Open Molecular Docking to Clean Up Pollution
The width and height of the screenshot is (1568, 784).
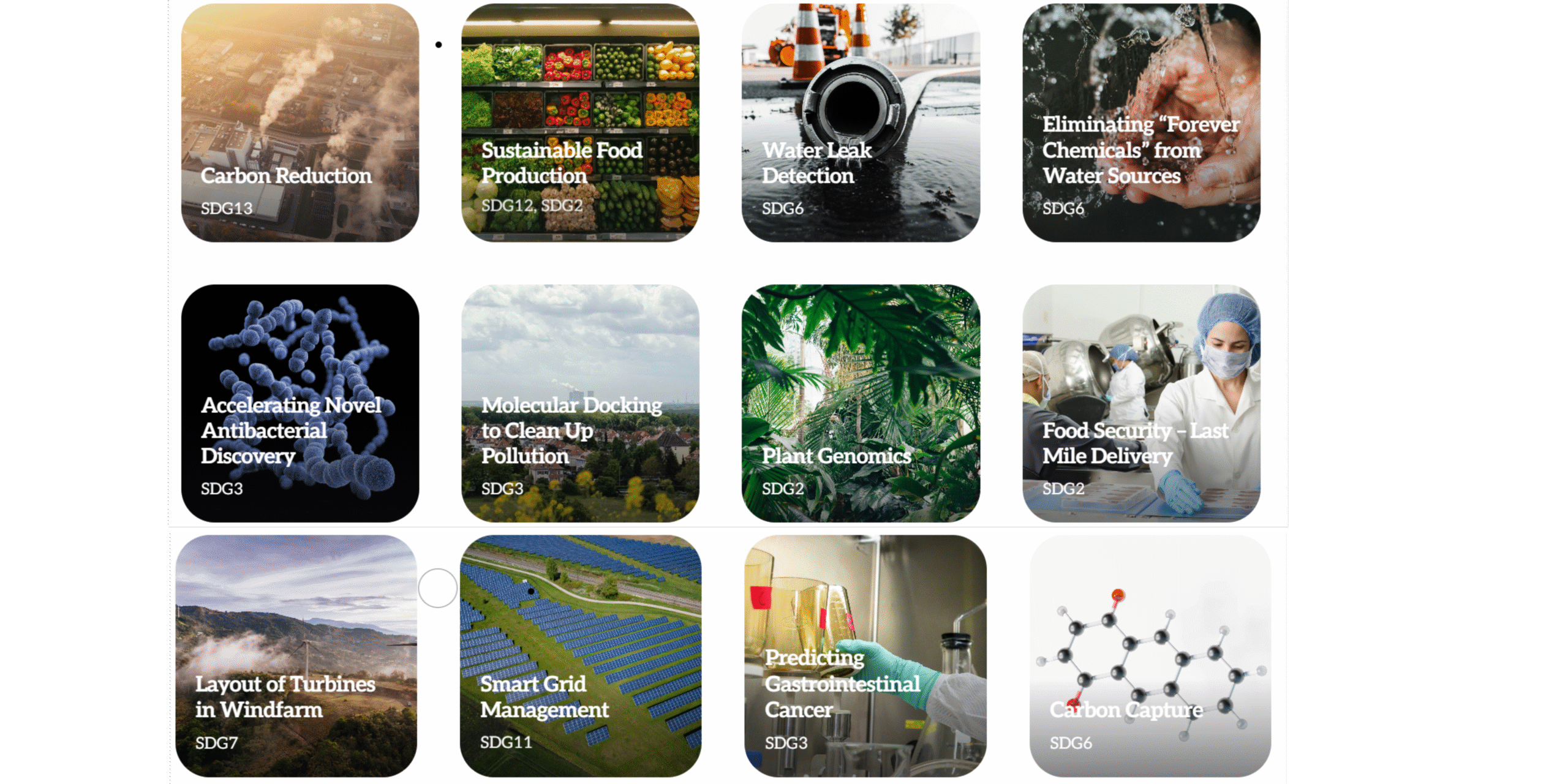click(580, 403)
